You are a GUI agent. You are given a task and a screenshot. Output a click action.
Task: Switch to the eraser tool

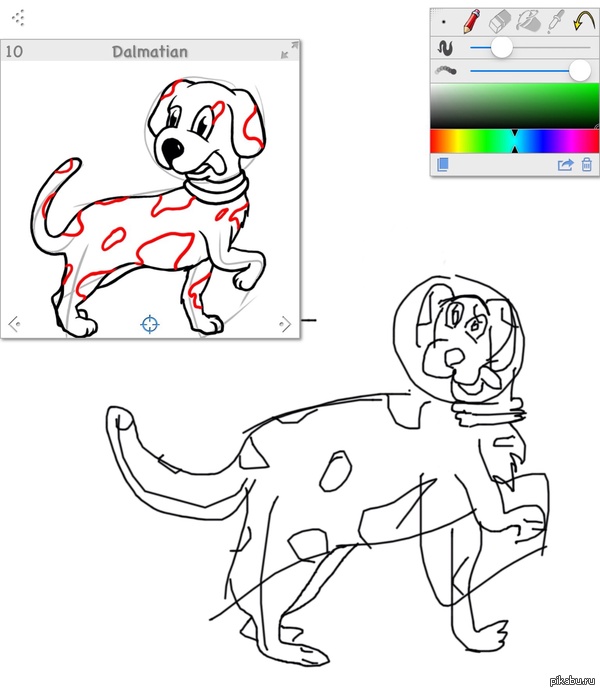click(500, 19)
